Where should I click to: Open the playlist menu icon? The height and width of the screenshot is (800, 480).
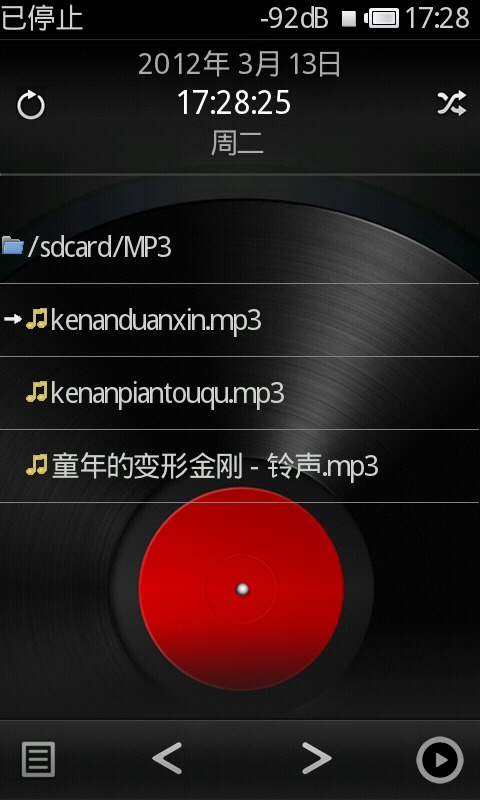coord(38,760)
